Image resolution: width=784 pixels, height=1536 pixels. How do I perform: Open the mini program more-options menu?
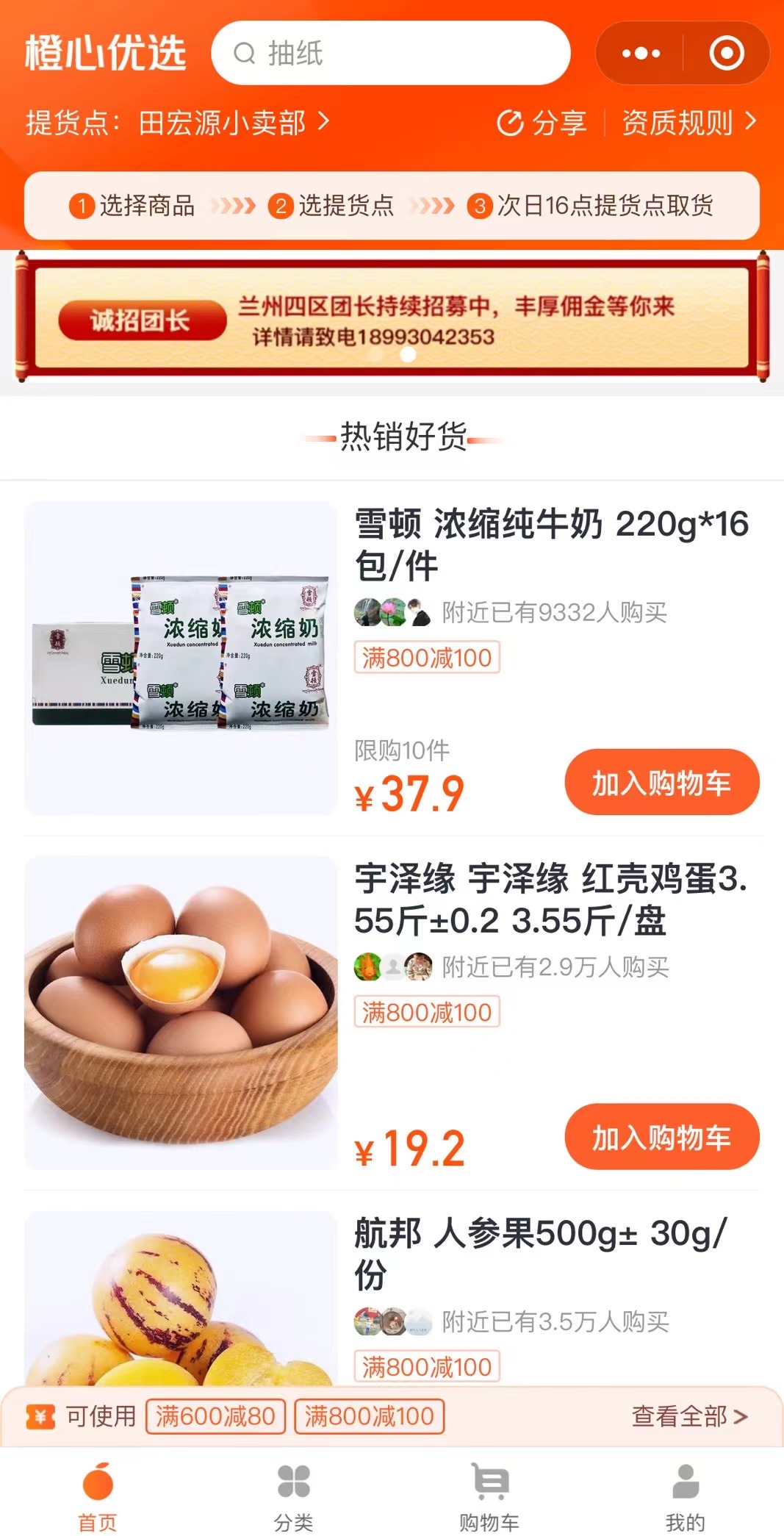pos(641,53)
